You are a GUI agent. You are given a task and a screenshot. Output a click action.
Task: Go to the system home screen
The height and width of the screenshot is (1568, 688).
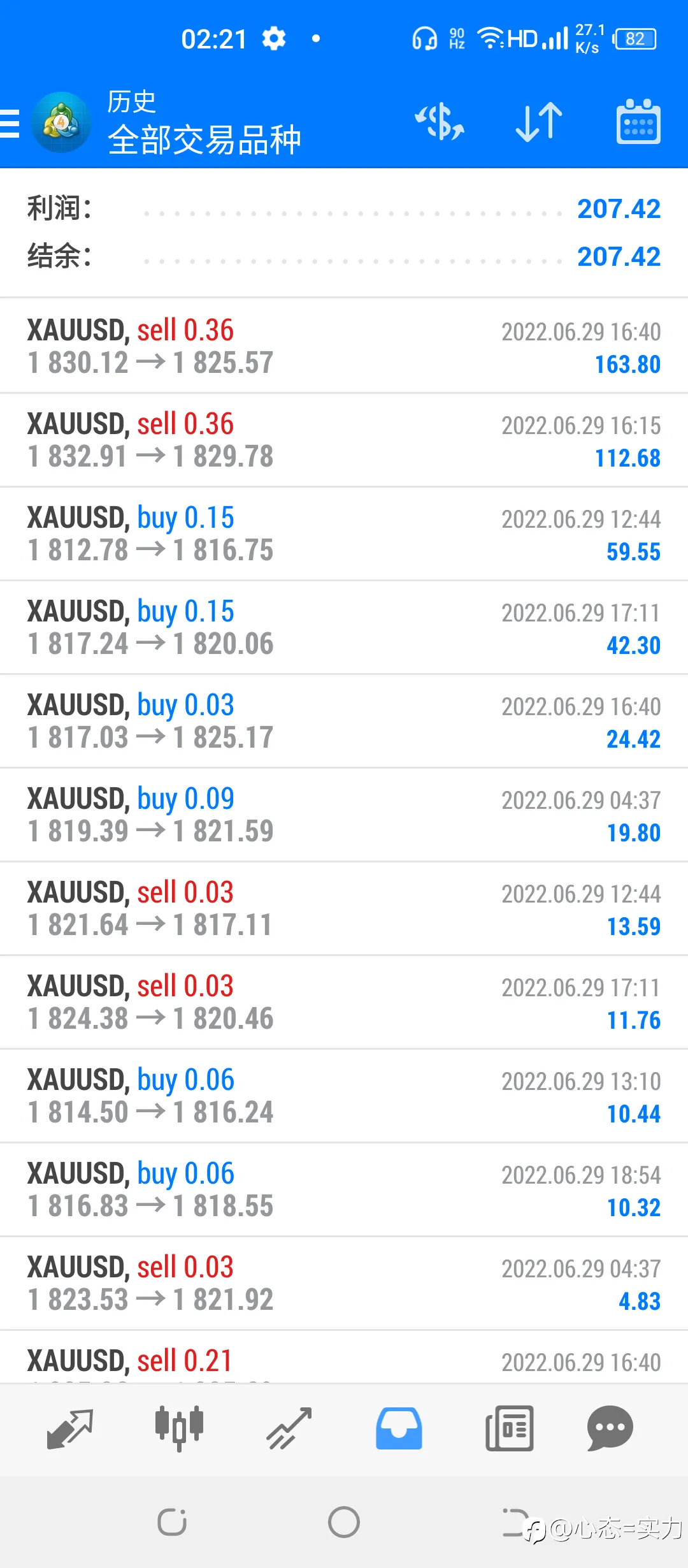(344, 1523)
